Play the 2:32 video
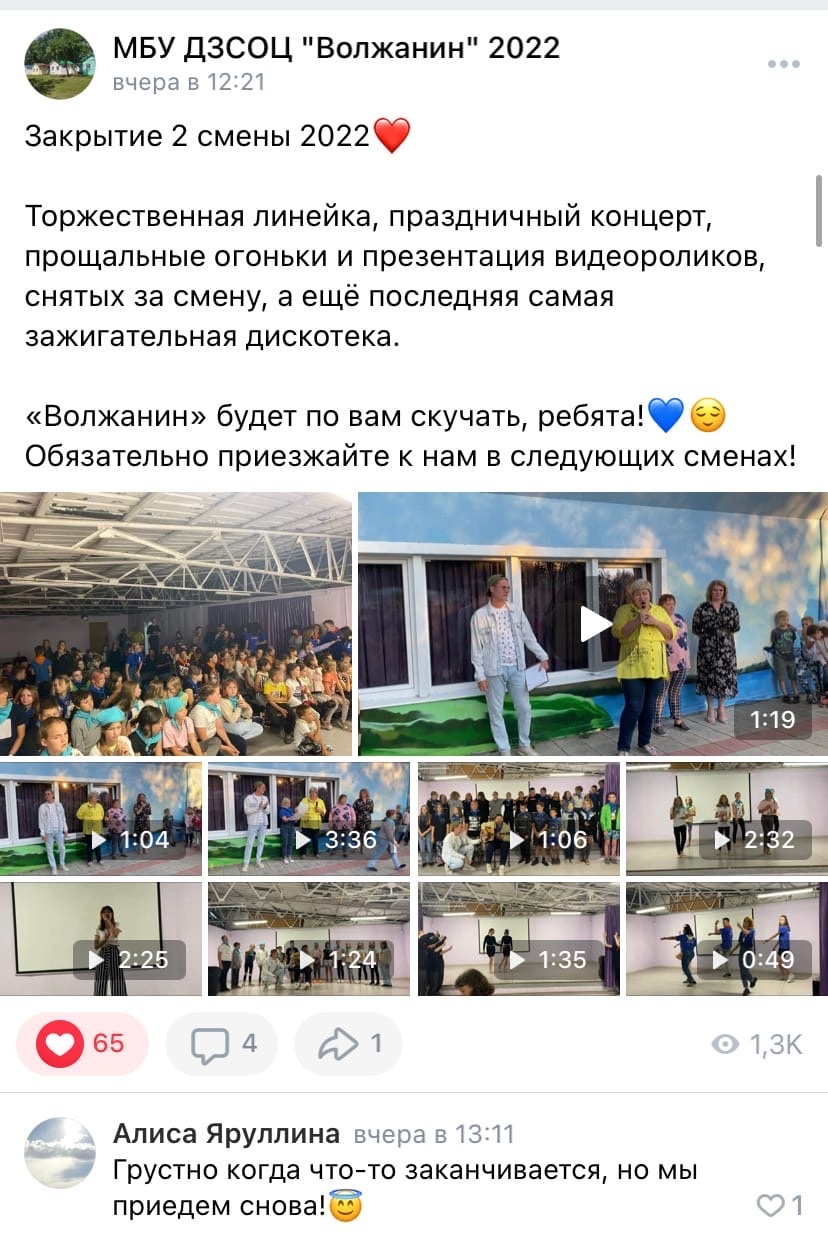The image size is (828, 1247). tap(727, 819)
